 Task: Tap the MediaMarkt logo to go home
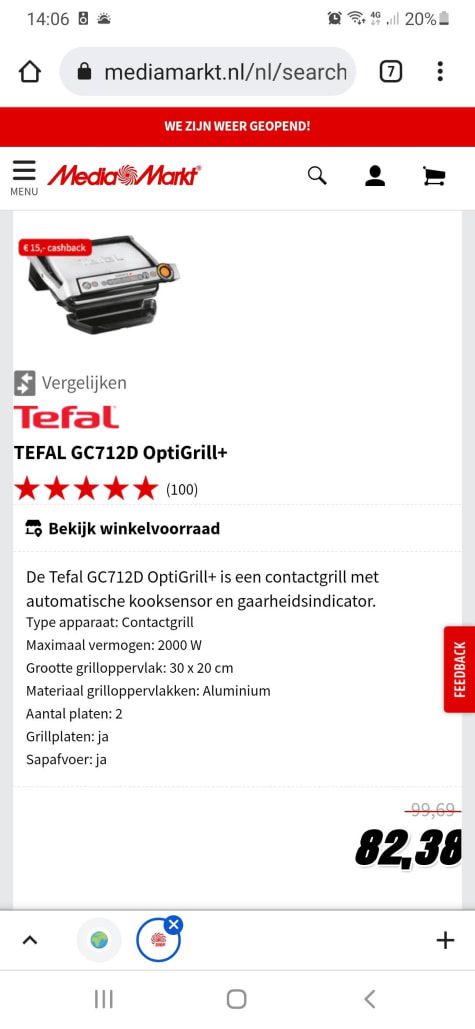(124, 175)
